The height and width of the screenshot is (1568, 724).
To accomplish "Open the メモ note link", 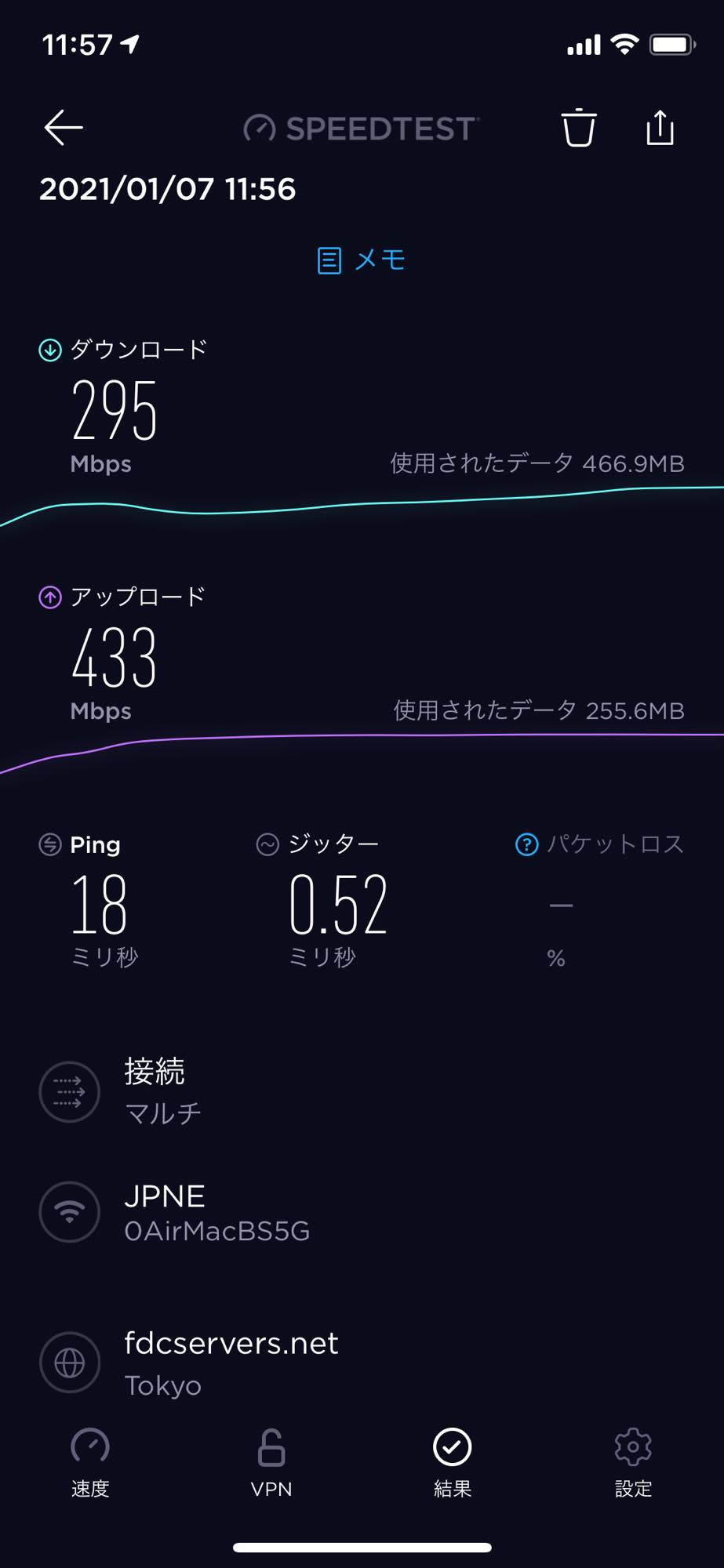I will coord(362,260).
